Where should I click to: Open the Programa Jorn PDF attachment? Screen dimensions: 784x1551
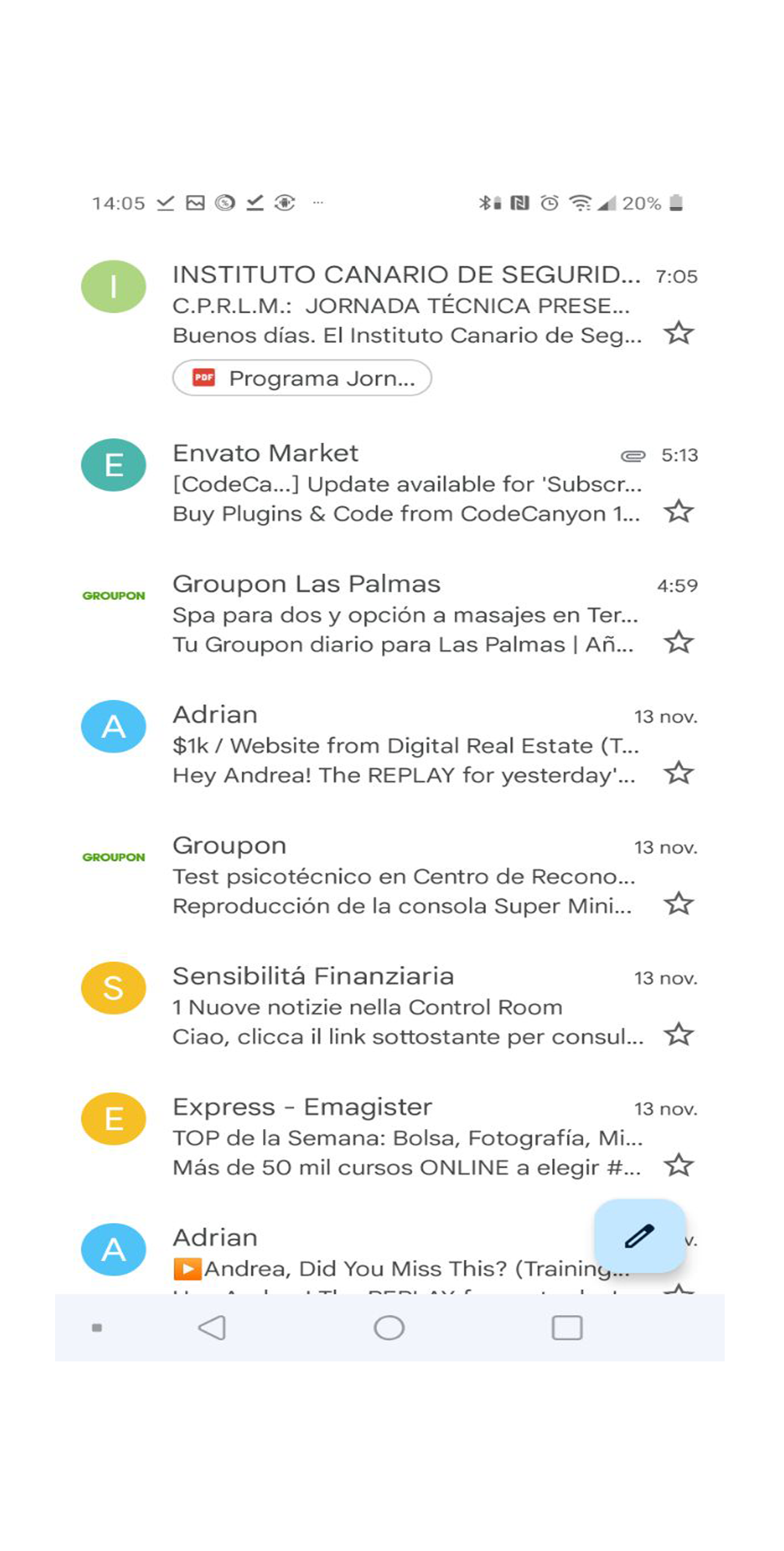tap(302, 378)
